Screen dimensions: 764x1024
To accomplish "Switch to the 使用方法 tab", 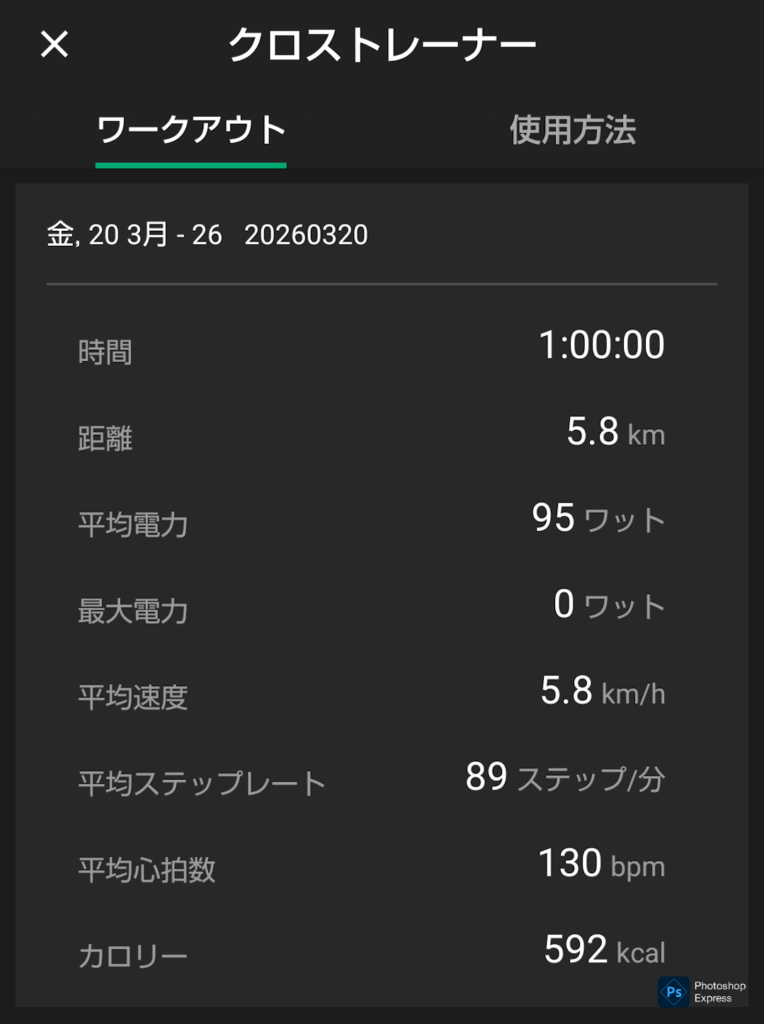I will click(572, 130).
